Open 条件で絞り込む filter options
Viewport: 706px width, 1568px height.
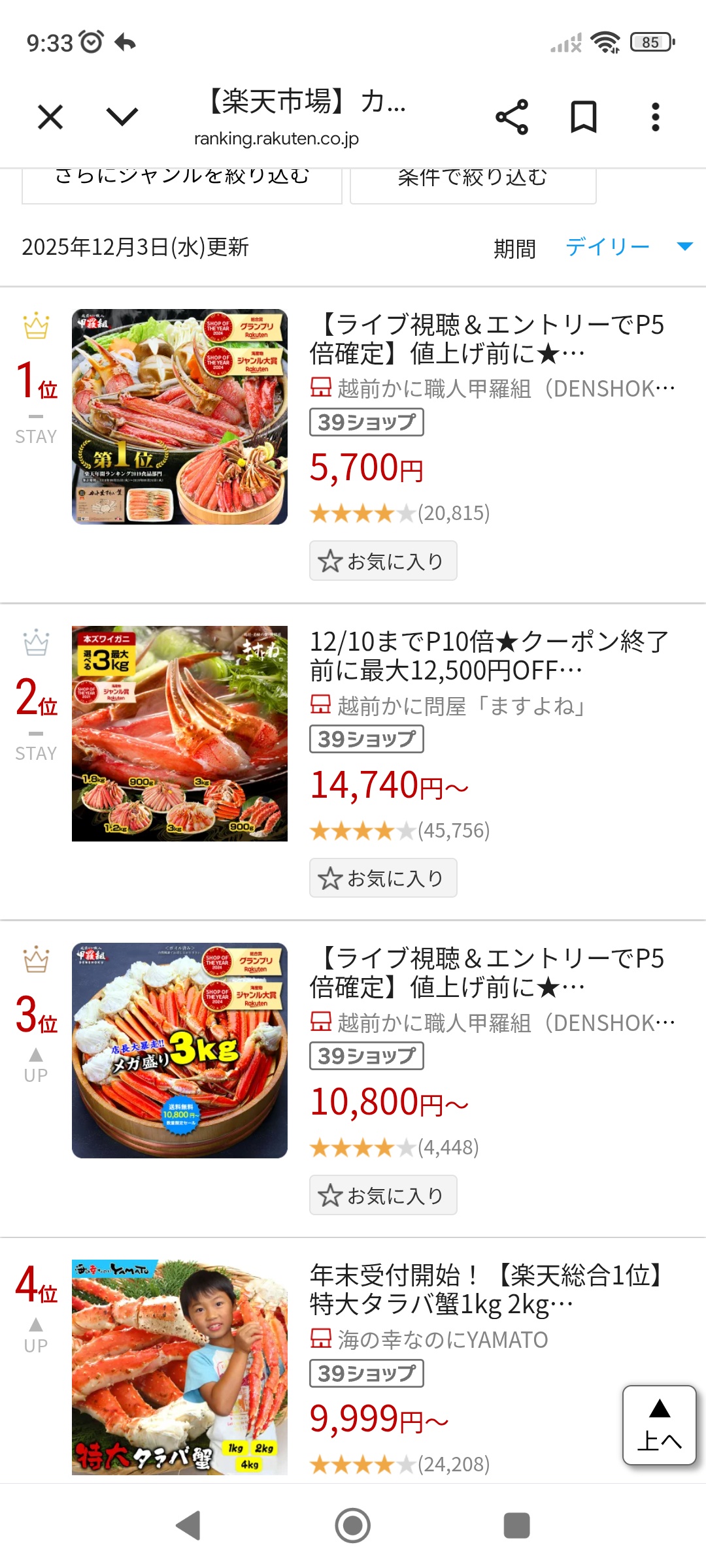click(473, 182)
